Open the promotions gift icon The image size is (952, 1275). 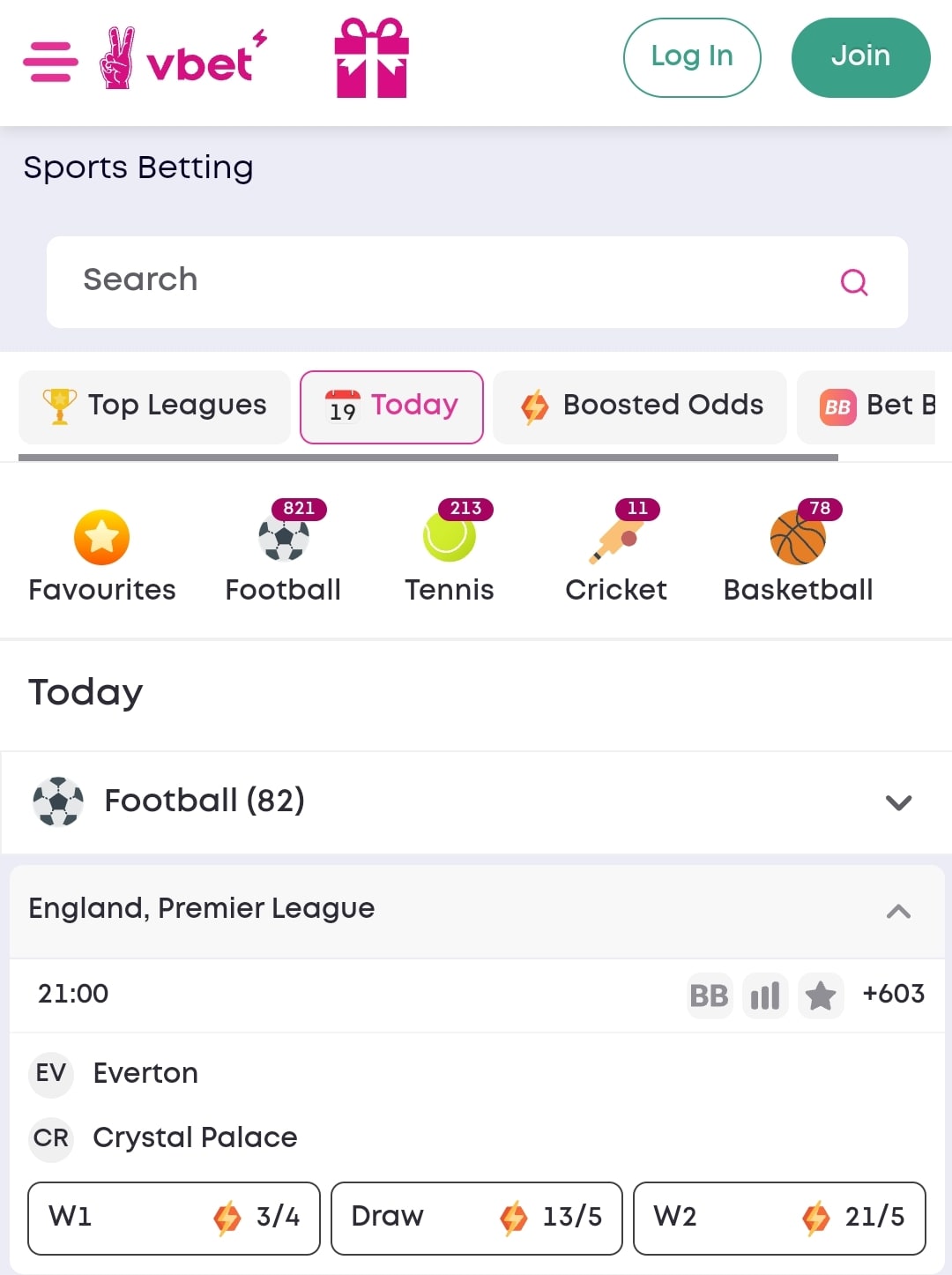coord(369,58)
